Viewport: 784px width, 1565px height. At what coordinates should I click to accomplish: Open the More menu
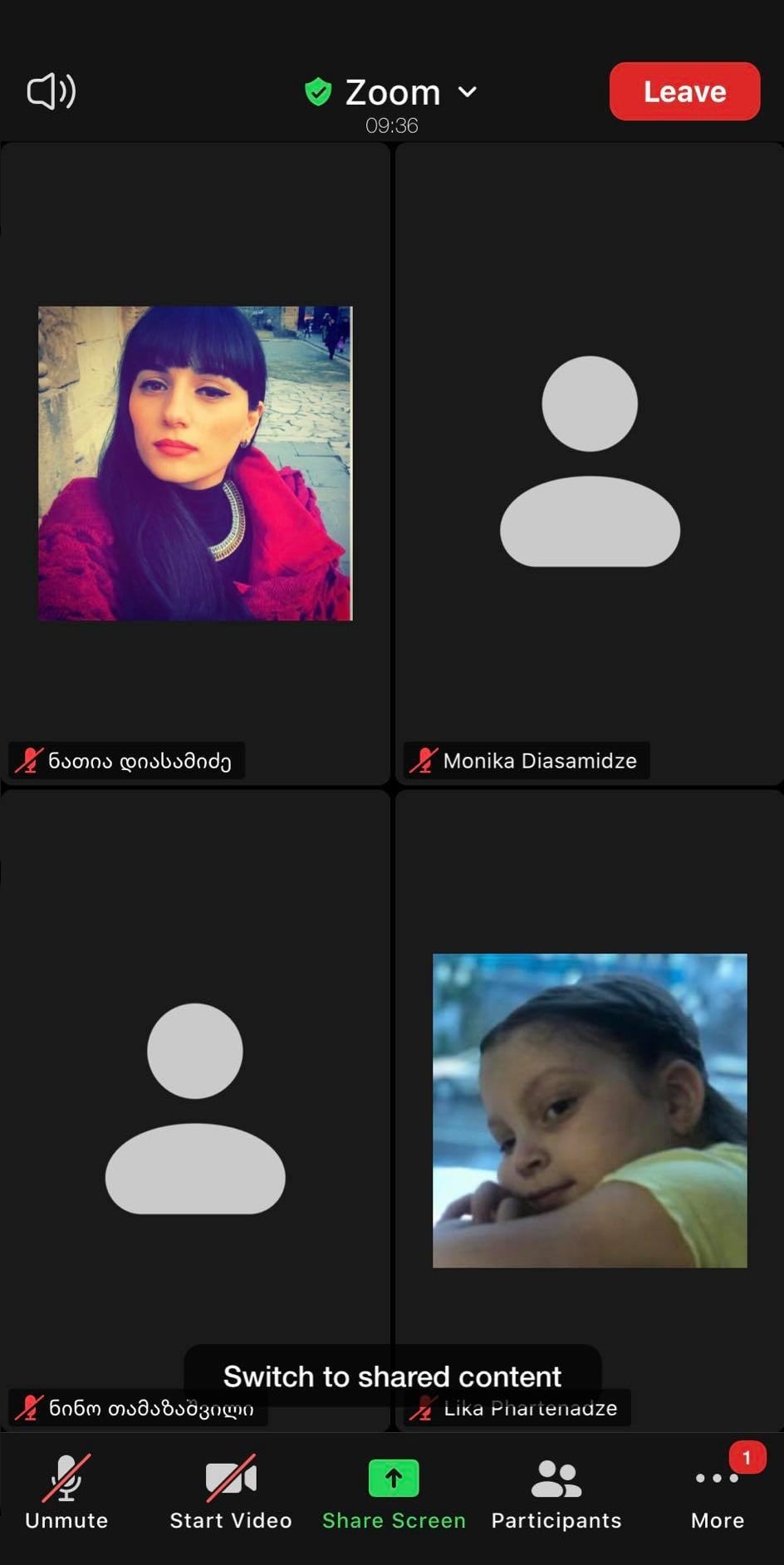pyautogui.click(x=718, y=1493)
